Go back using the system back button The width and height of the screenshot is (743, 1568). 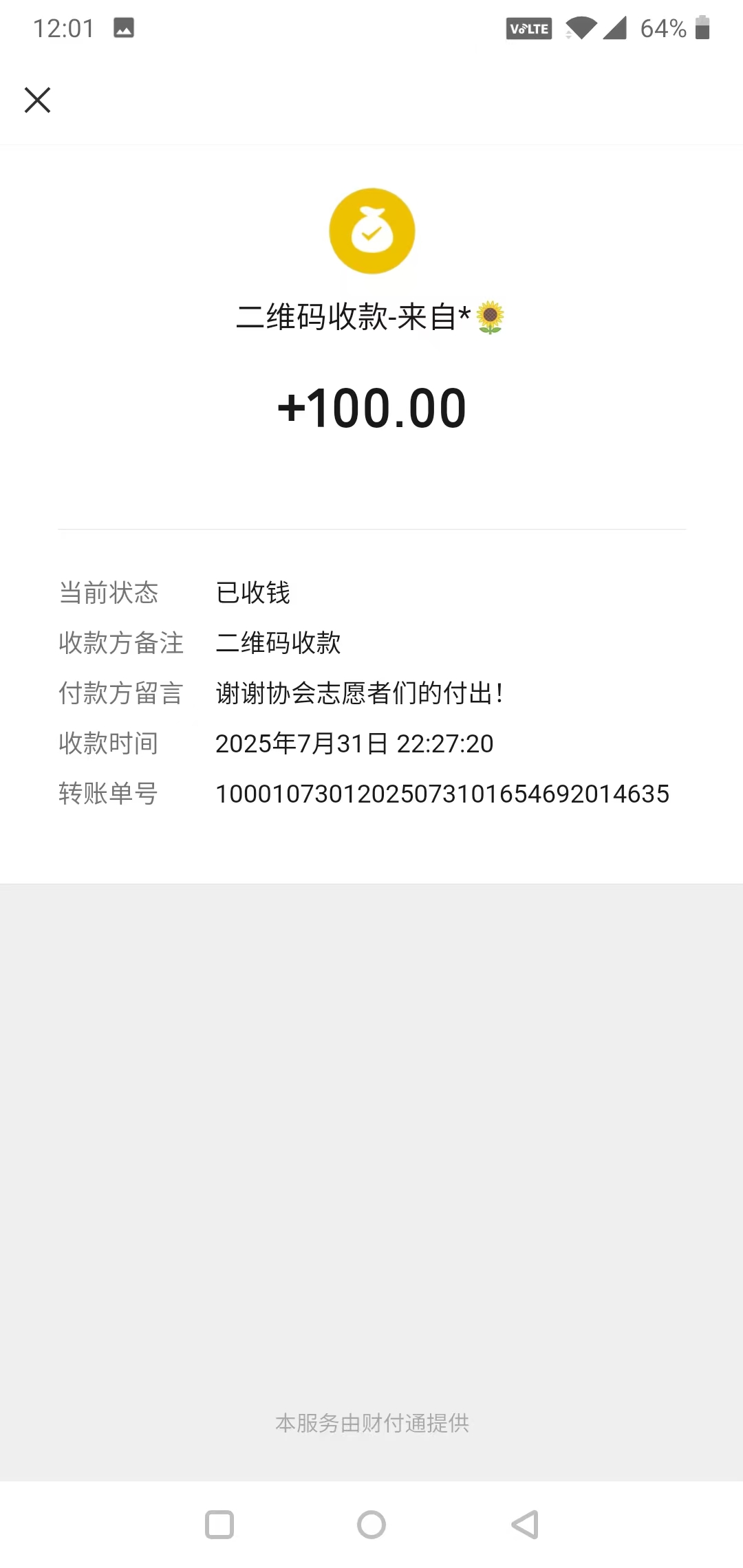(525, 1525)
